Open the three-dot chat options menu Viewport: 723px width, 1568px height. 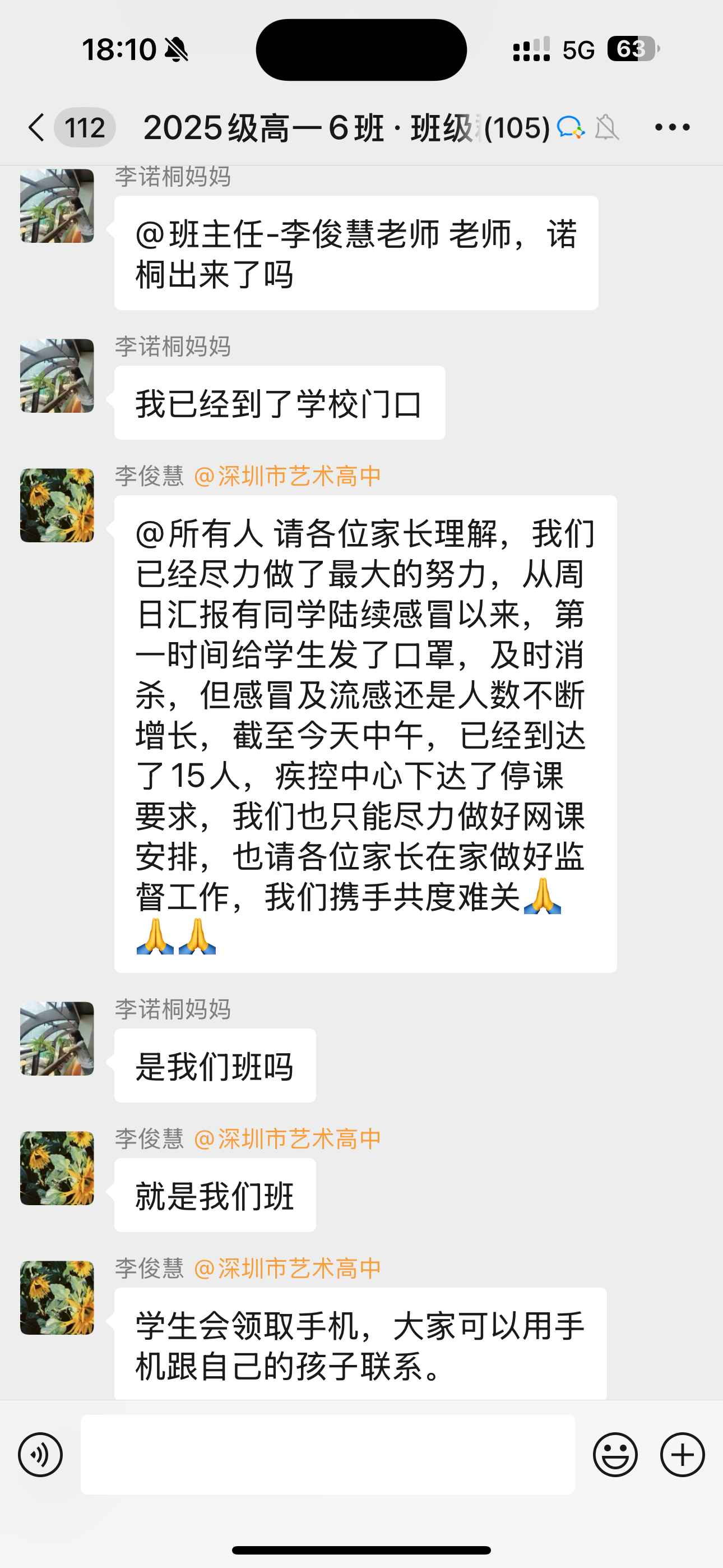click(x=672, y=128)
